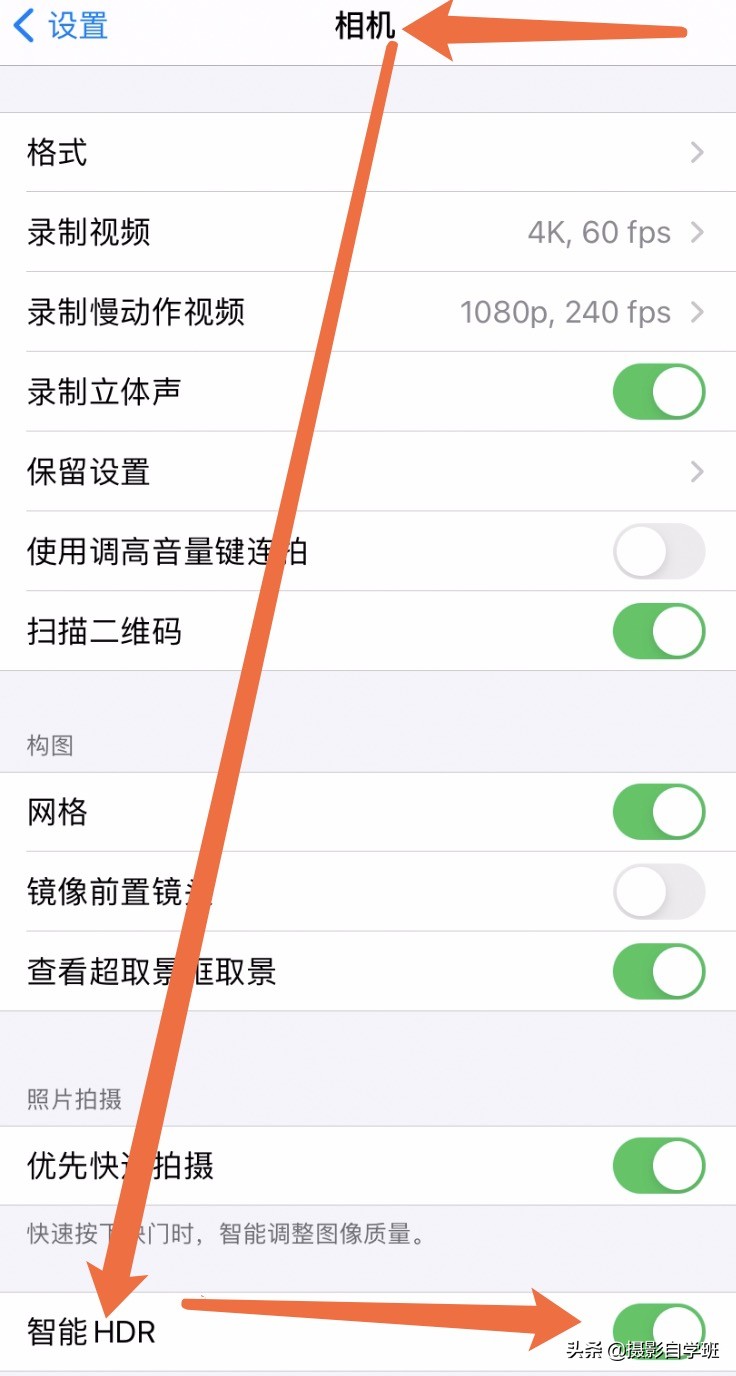Image resolution: width=736 pixels, height=1376 pixels.
Task: Tap the disclosure arrow beside 录制慢动作视频
Action: (x=697, y=312)
